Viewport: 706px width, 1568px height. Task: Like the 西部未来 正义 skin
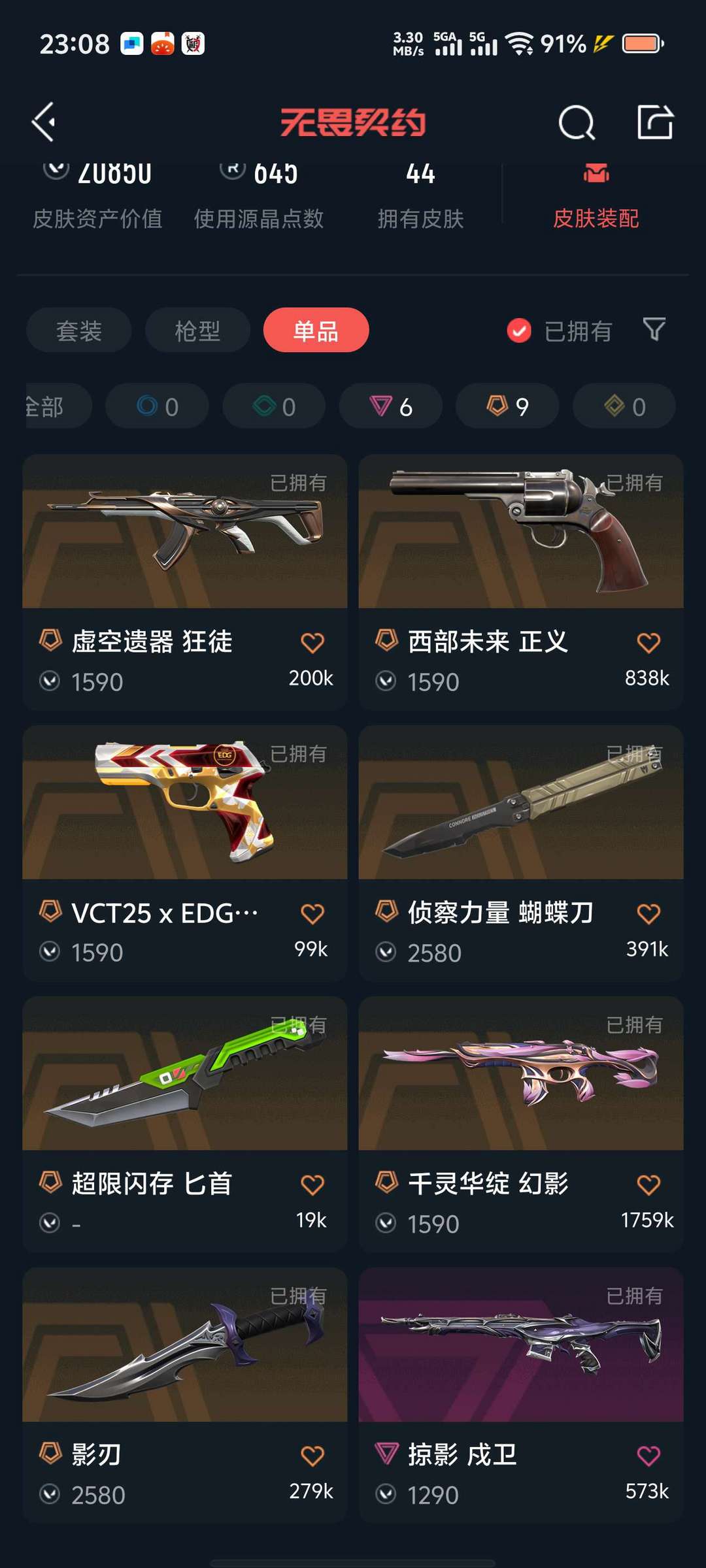648,643
